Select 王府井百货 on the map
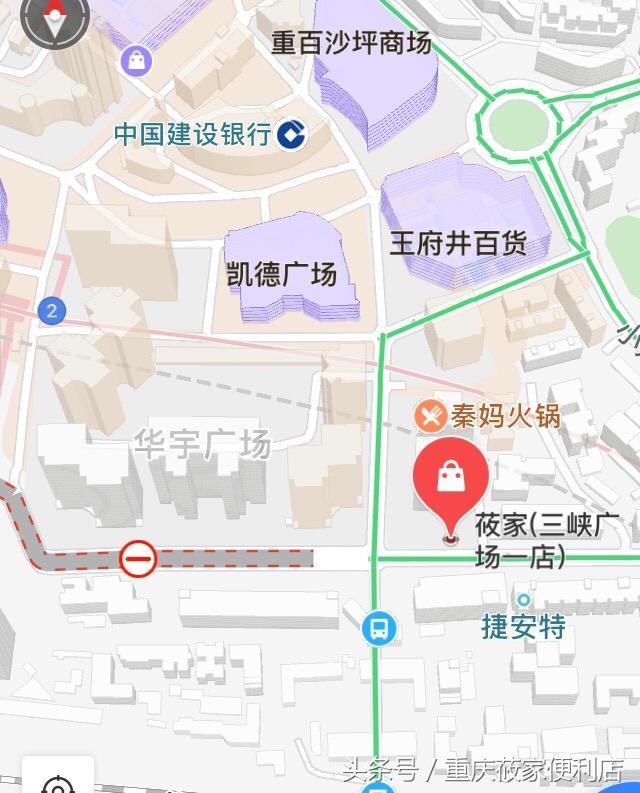 tap(458, 243)
